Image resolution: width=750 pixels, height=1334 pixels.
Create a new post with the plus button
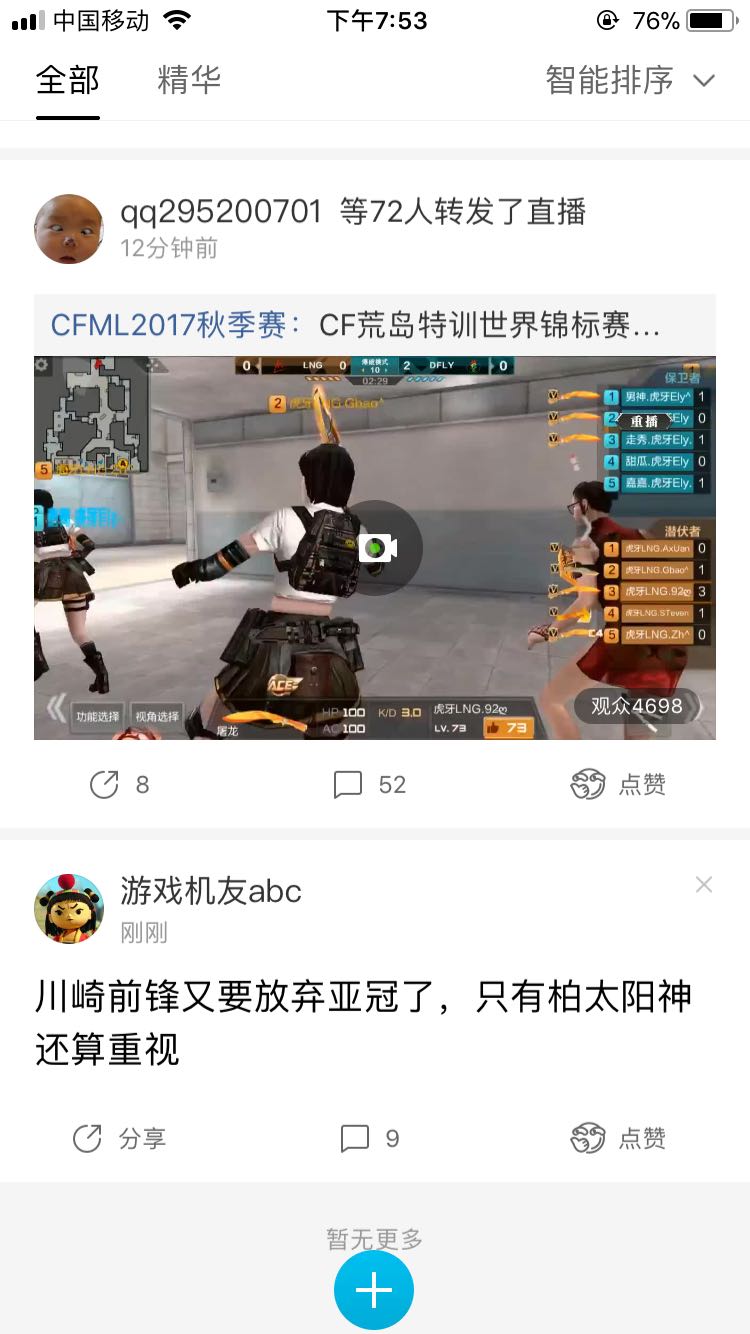[x=374, y=1290]
